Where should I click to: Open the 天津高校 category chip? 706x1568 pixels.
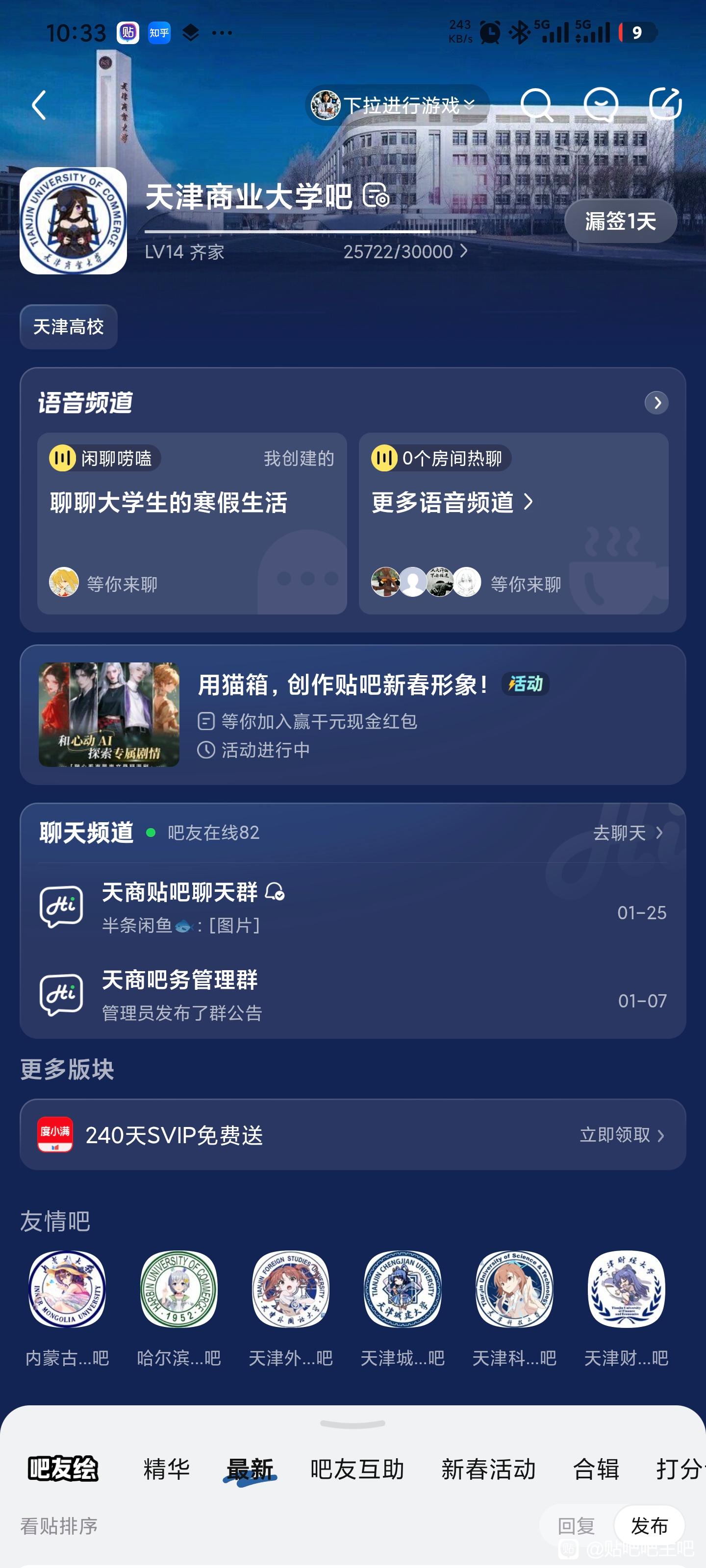pos(68,327)
